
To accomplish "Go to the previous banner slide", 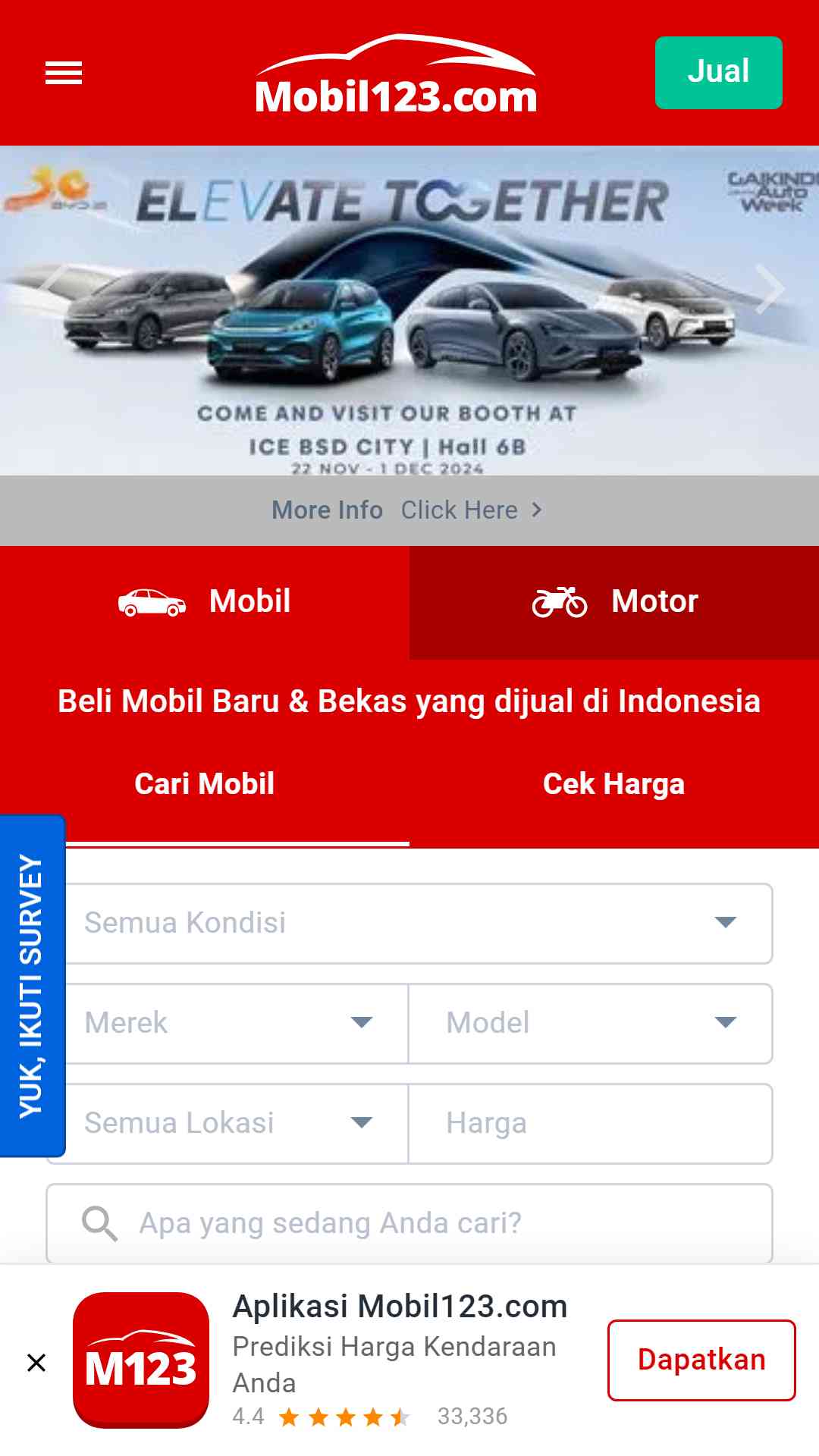I will pyautogui.click(x=53, y=289).
